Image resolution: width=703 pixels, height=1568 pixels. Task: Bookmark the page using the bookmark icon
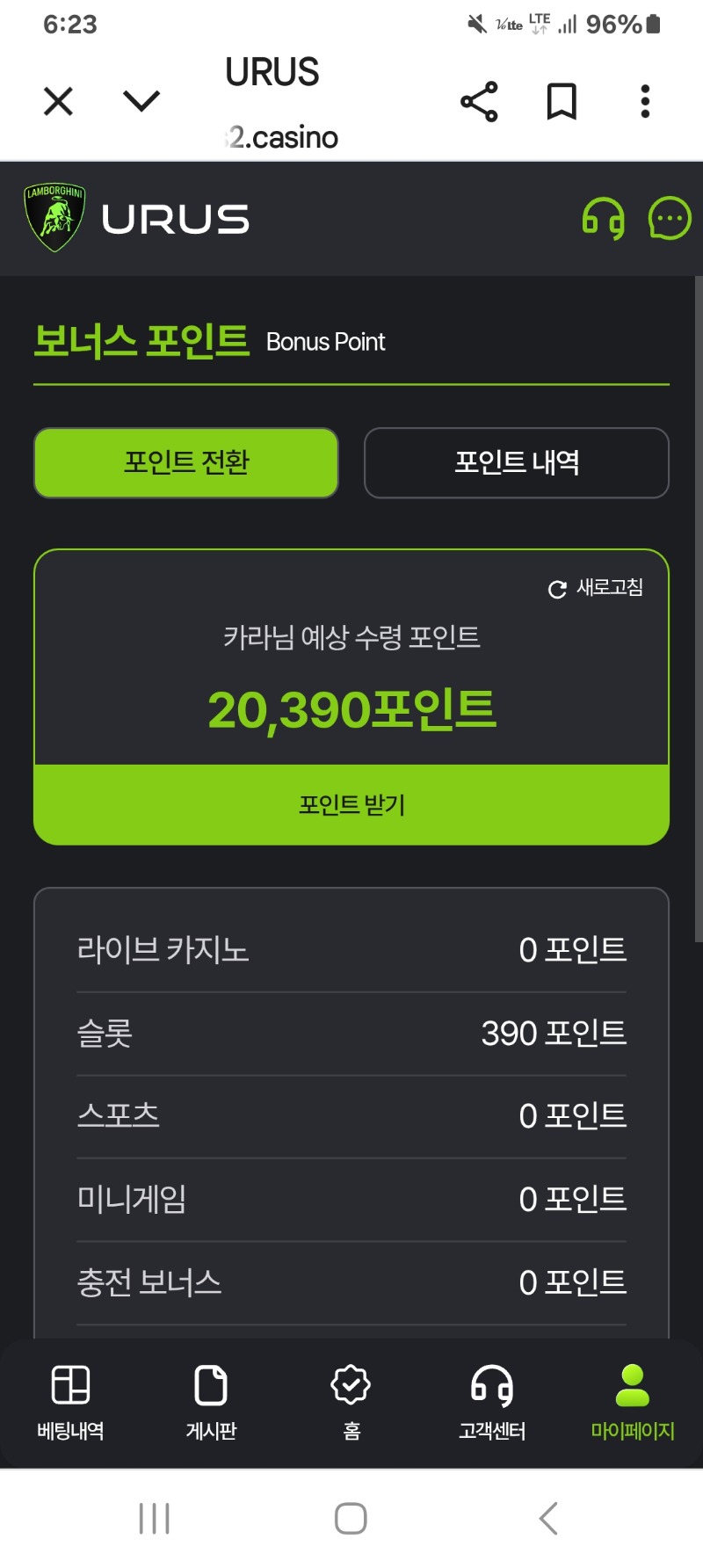[562, 101]
